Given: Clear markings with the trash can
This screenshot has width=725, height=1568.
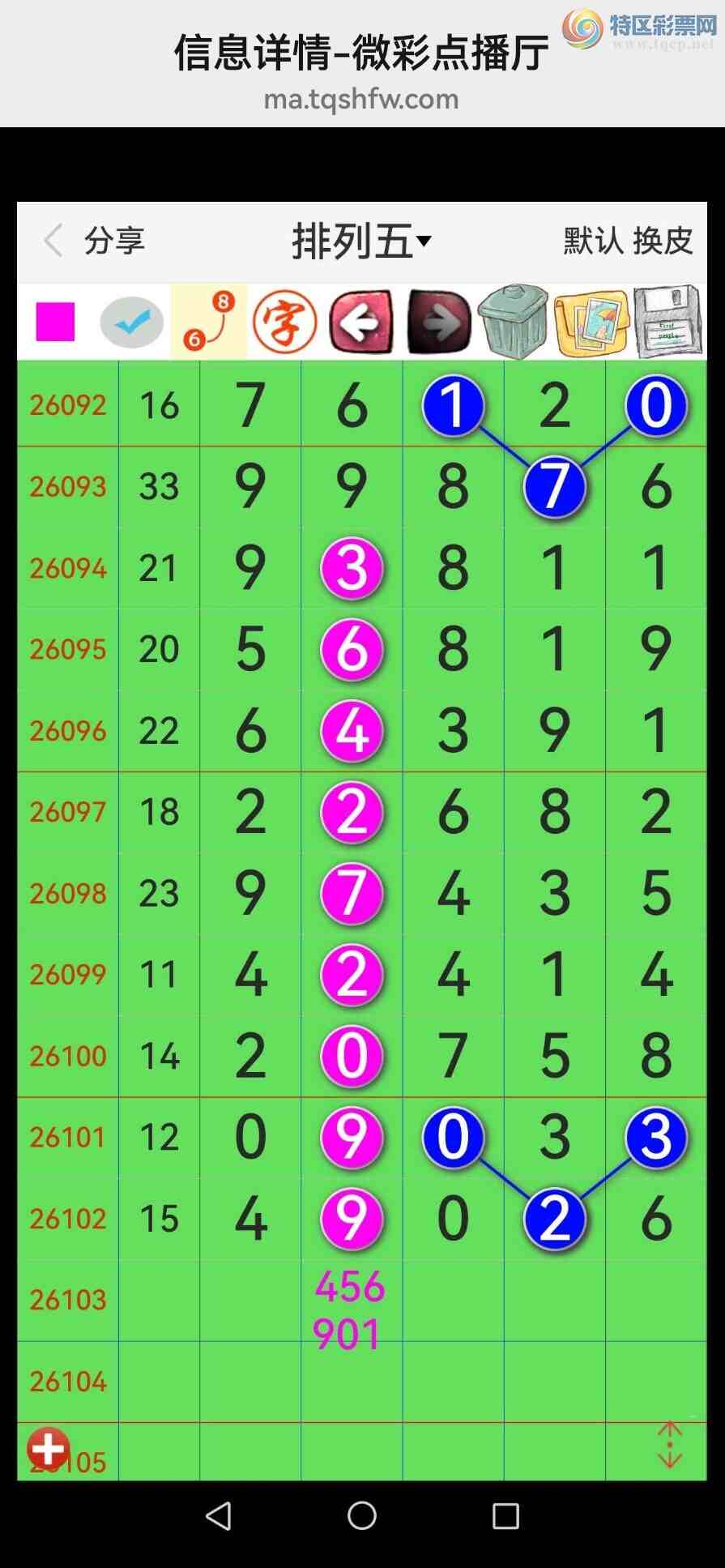Looking at the screenshot, I should point(514,323).
